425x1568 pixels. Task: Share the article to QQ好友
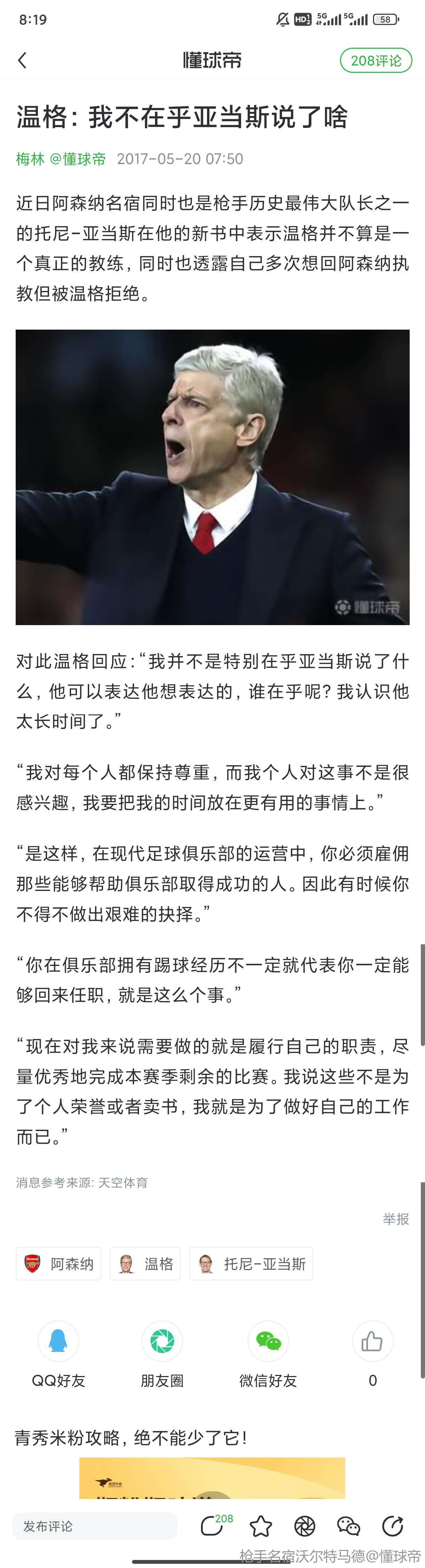(x=59, y=1341)
